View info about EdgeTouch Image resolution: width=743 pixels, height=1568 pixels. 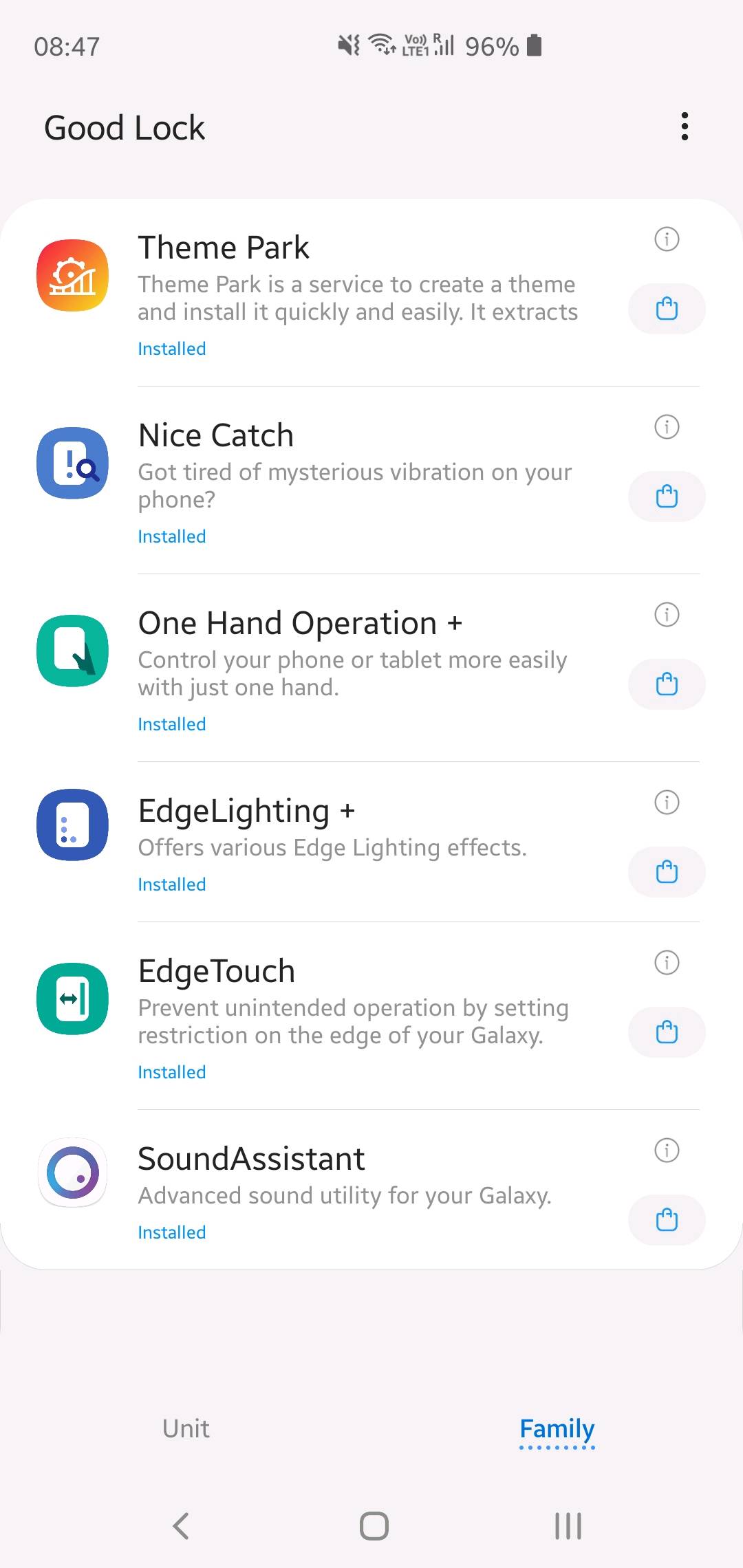tap(666, 963)
